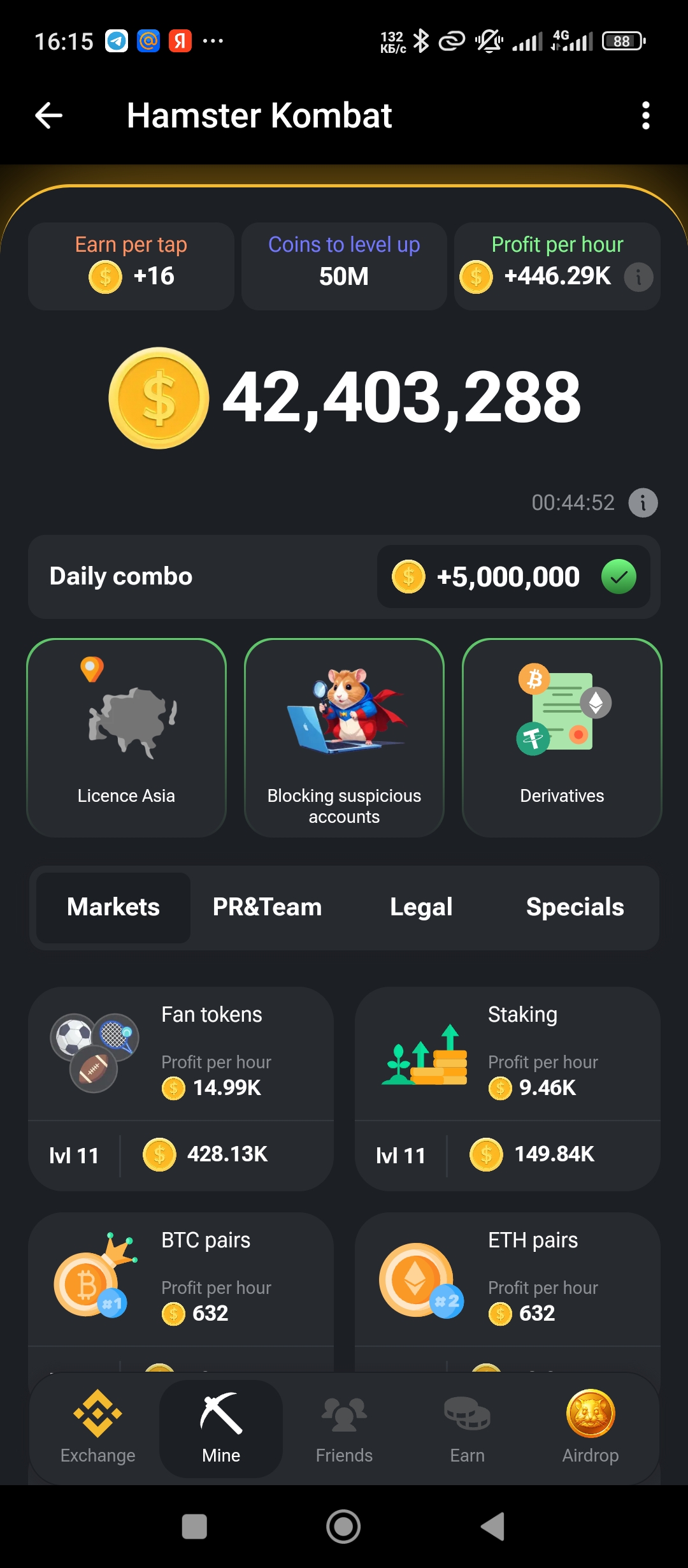Open the Licence Asia combo card

(x=126, y=737)
